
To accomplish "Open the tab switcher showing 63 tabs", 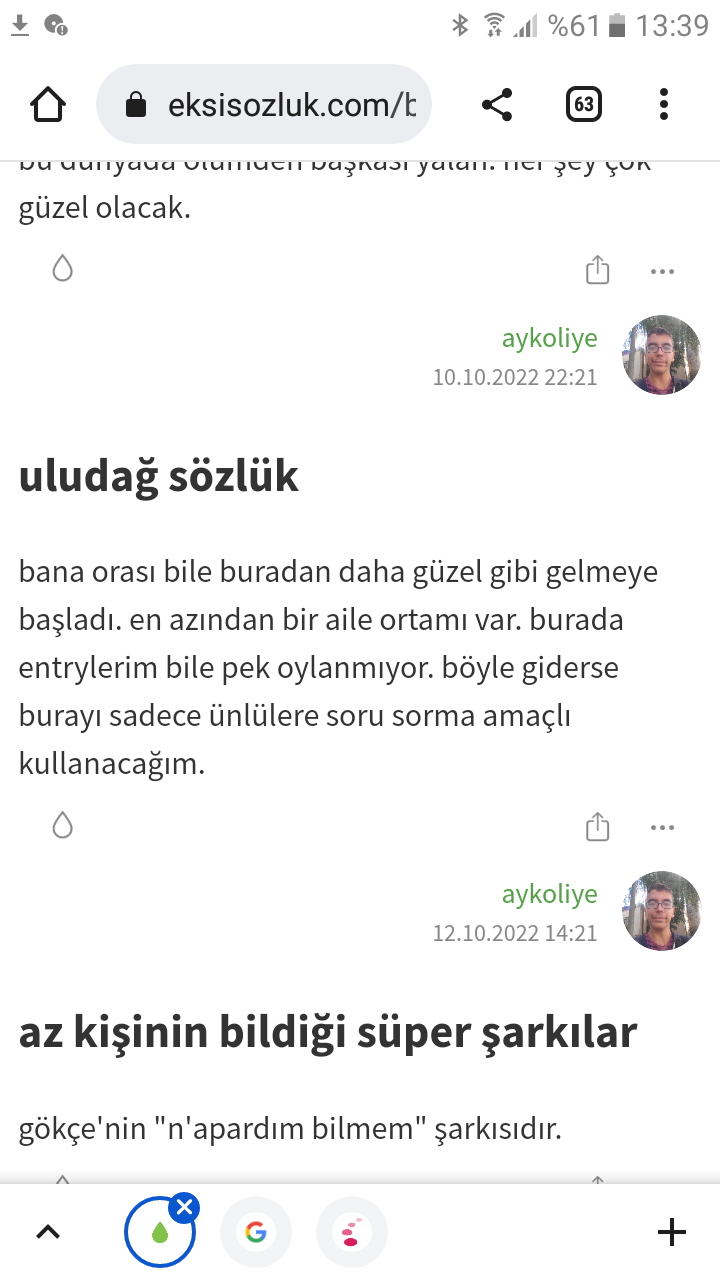I will tap(584, 104).
